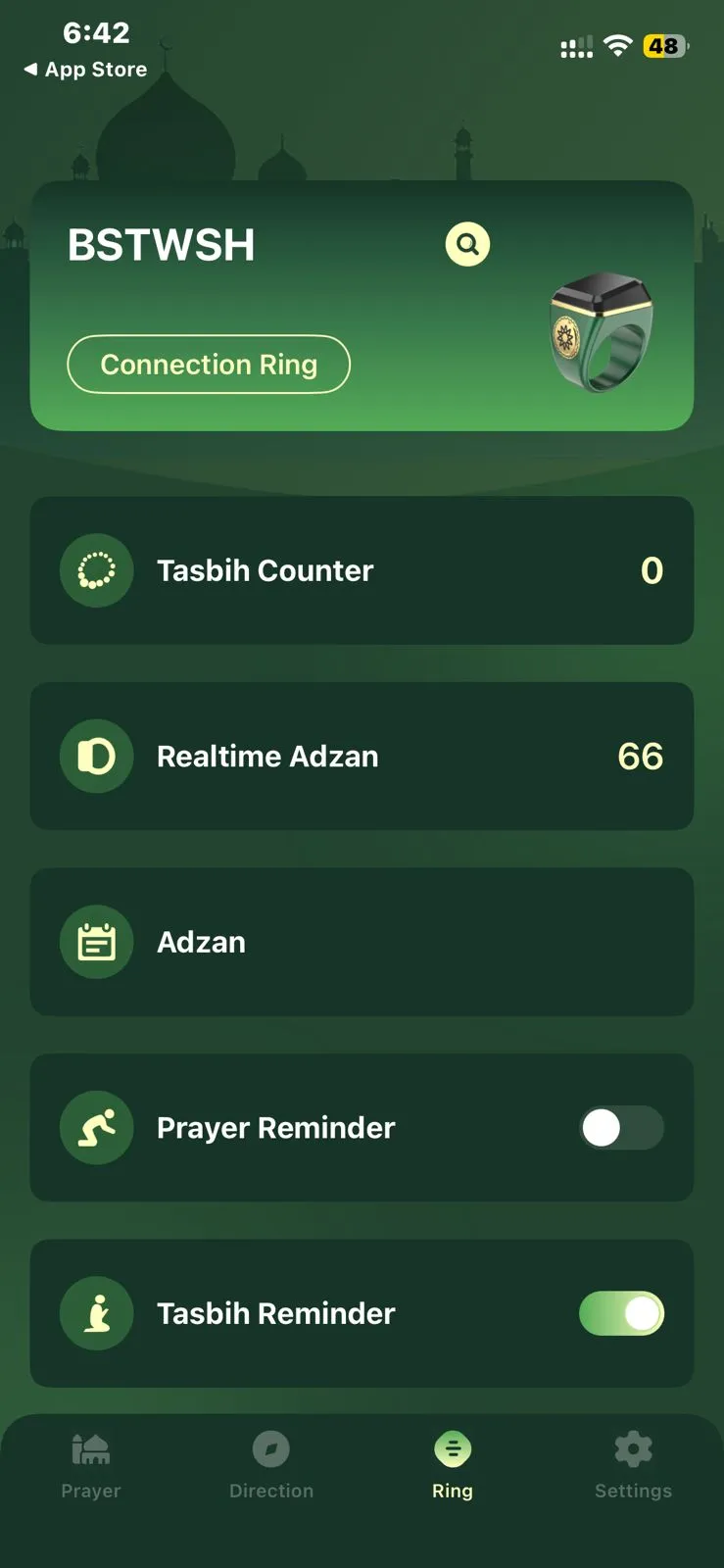
Task: Turn off the Tasbih Reminder switch
Action: (621, 1313)
